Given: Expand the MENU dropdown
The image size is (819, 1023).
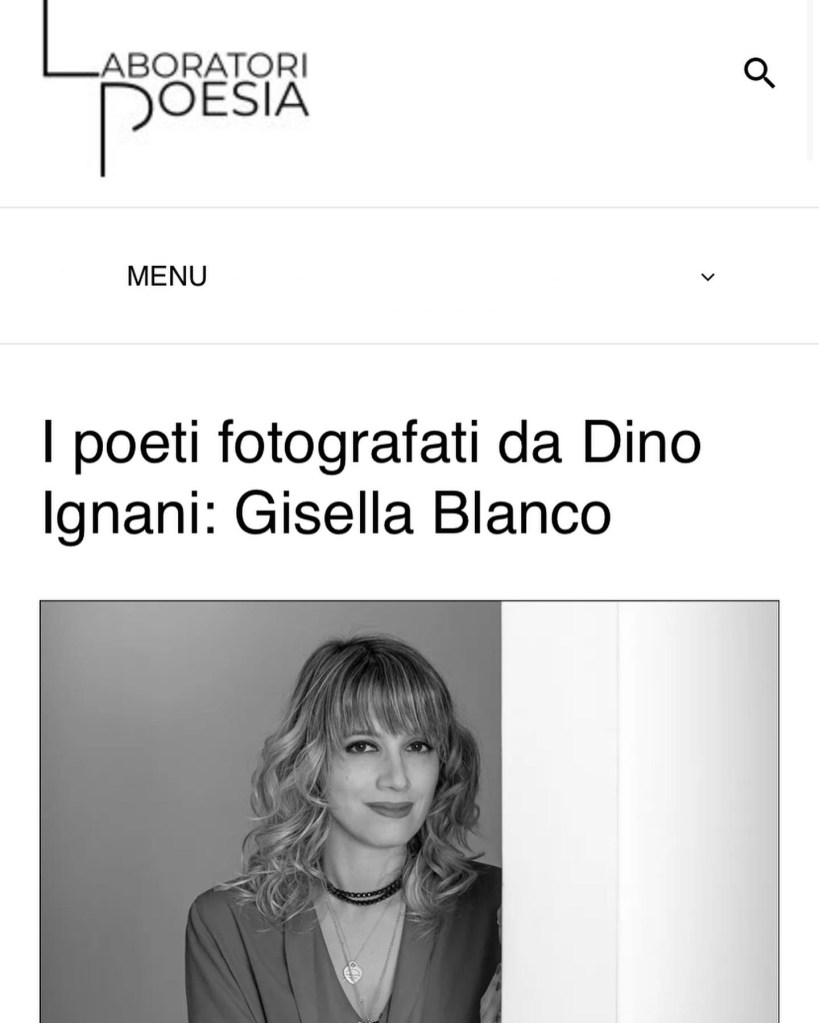Looking at the screenshot, I should point(707,277).
